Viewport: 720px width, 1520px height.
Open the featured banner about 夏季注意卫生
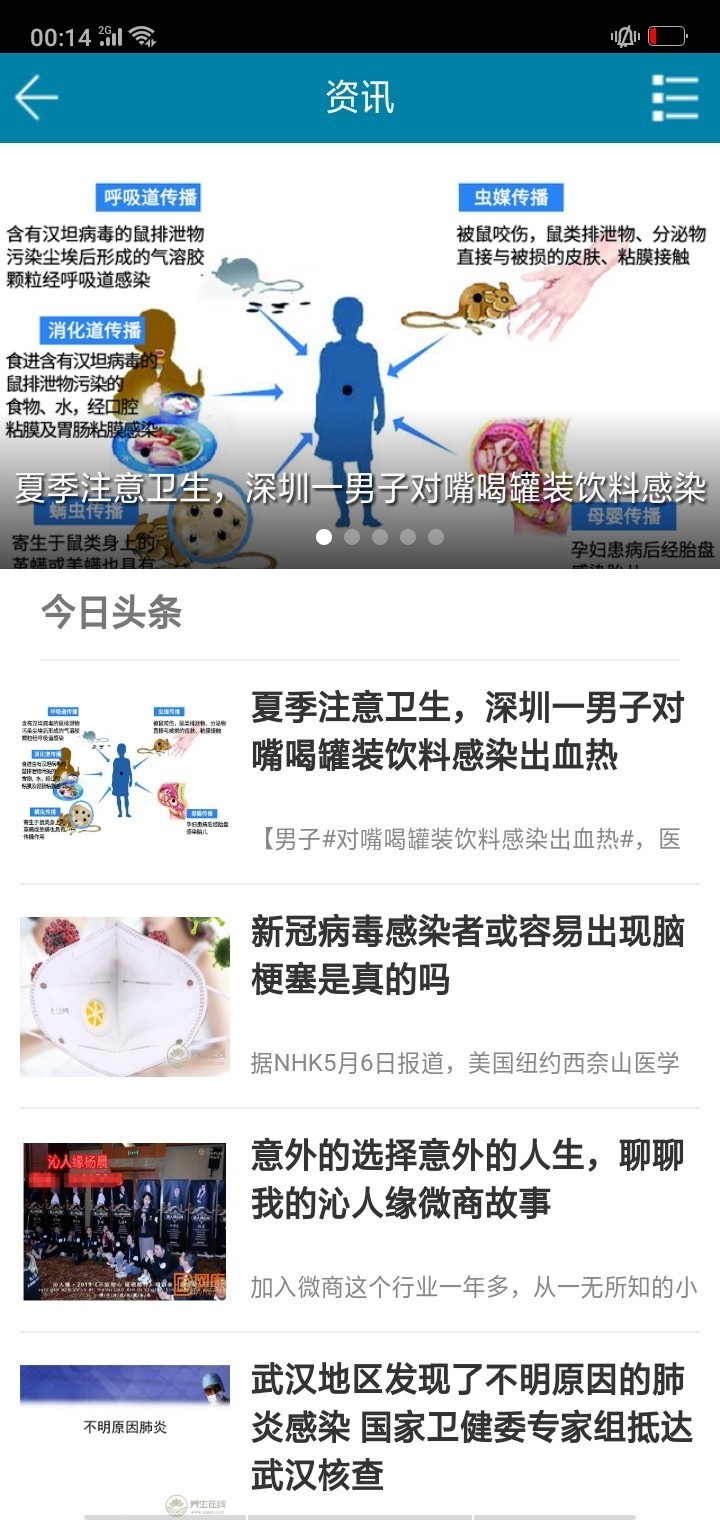coord(360,355)
